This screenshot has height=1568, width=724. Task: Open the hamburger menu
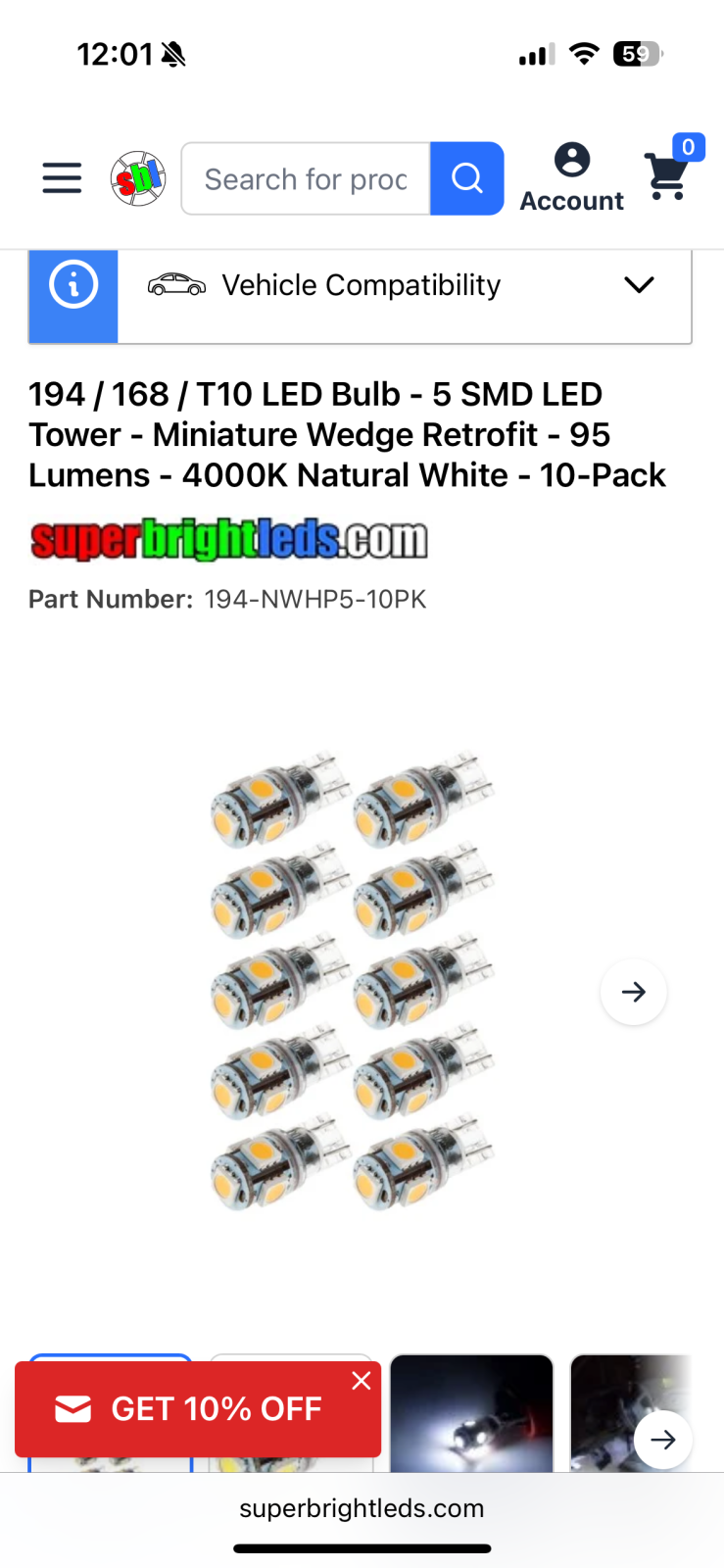(62, 178)
